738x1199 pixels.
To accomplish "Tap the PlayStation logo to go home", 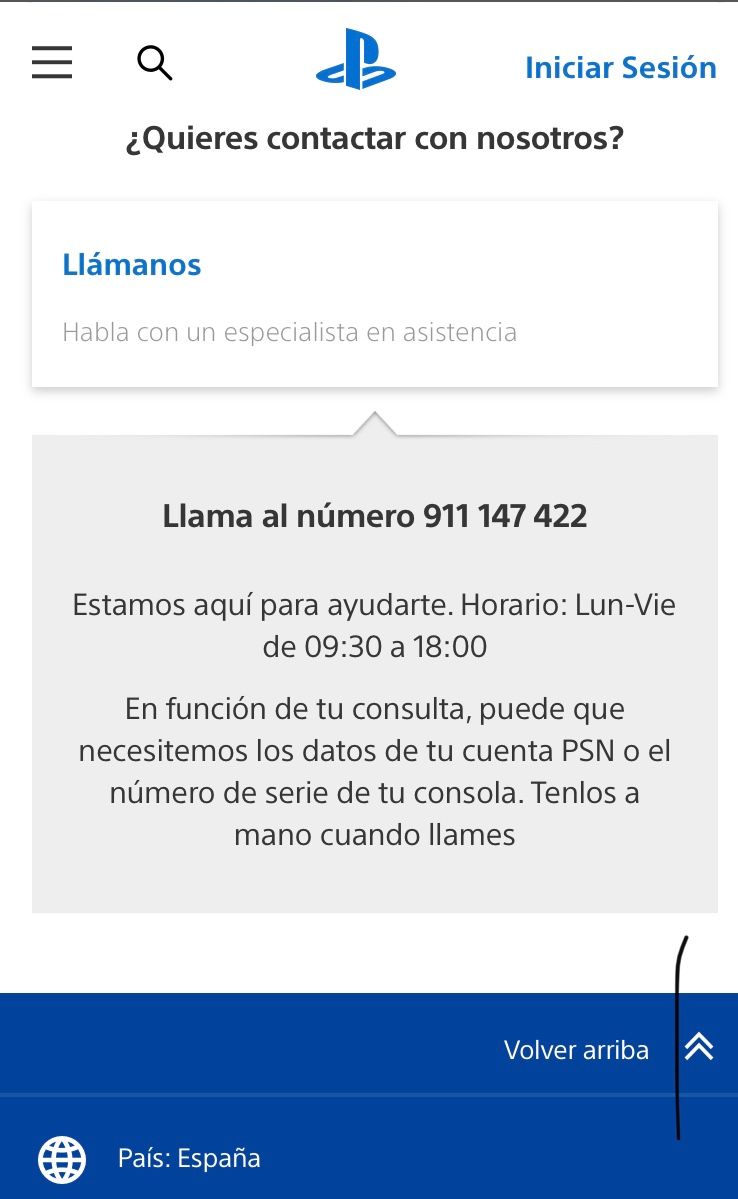I will point(356,62).
